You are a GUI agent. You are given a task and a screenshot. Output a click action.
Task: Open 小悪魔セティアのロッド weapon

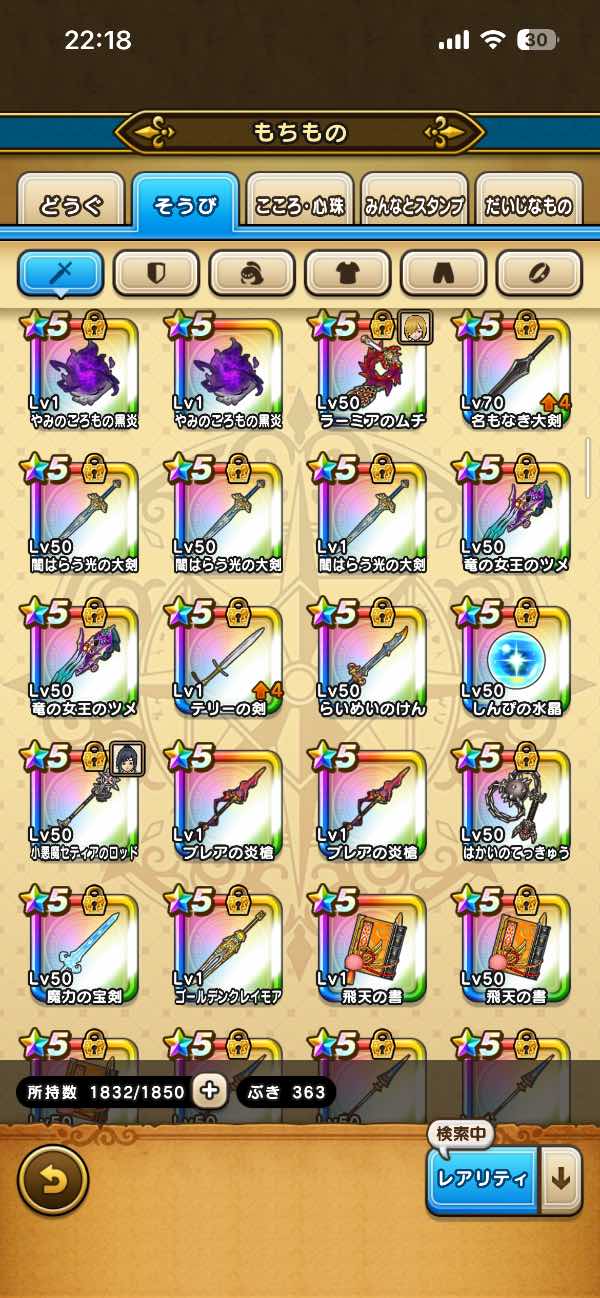[x=84, y=803]
